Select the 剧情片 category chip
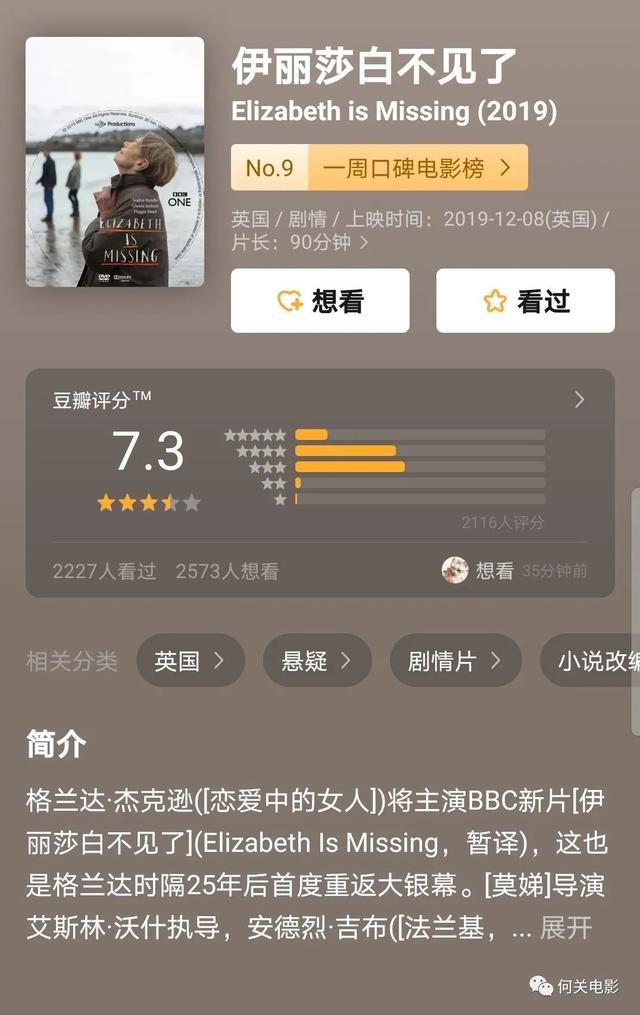Viewport: 640px width, 1015px height. click(x=455, y=660)
